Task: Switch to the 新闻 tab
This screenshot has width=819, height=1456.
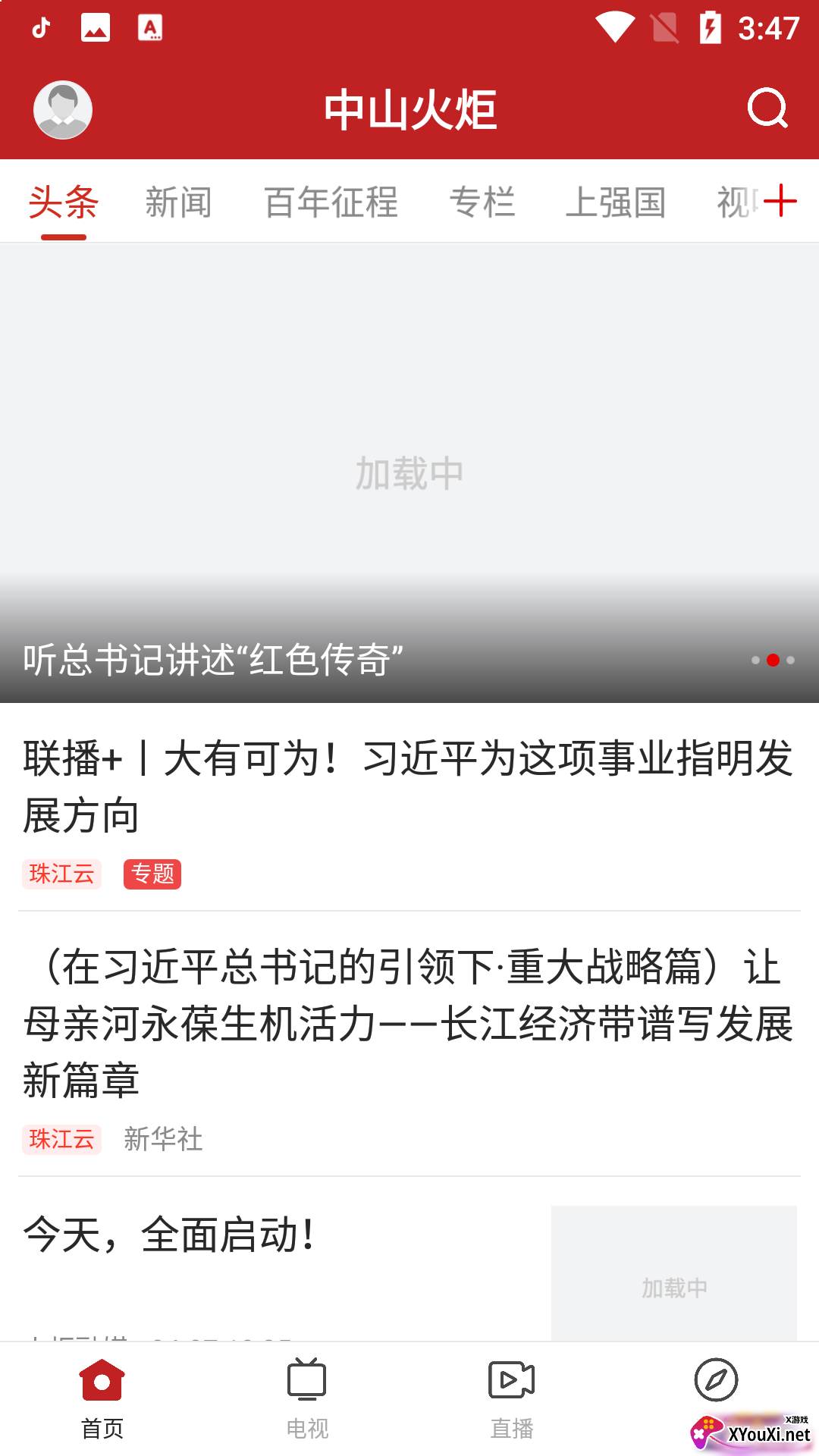Action: (178, 202)
